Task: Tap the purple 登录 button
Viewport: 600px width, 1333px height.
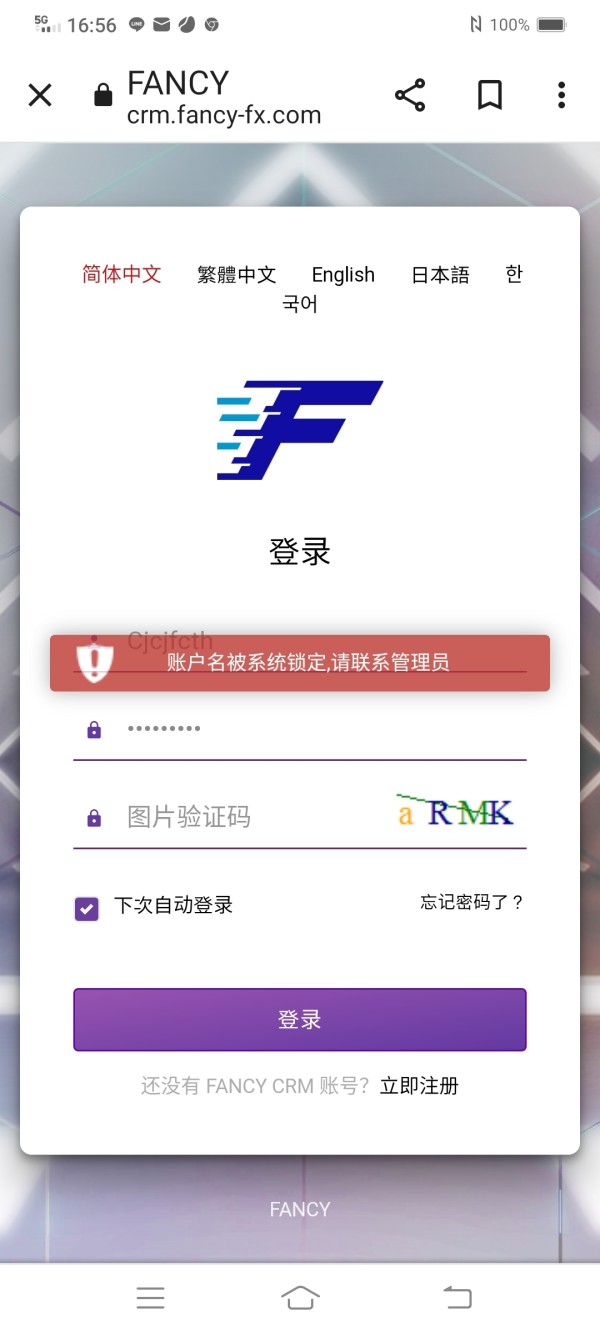Action: click(x=300, y=1019)
